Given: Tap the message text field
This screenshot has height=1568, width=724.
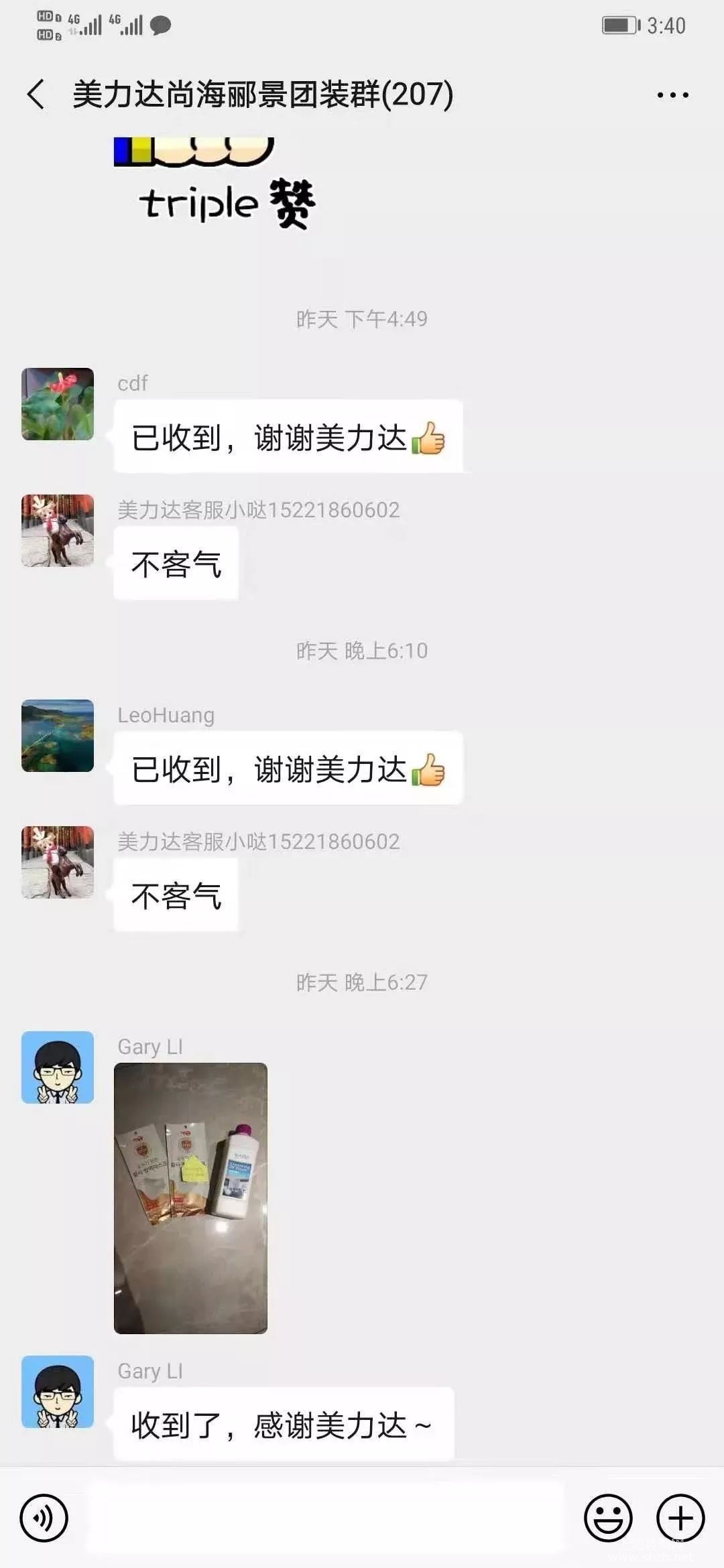Looking at the screenshot, I should (325, 1518).
